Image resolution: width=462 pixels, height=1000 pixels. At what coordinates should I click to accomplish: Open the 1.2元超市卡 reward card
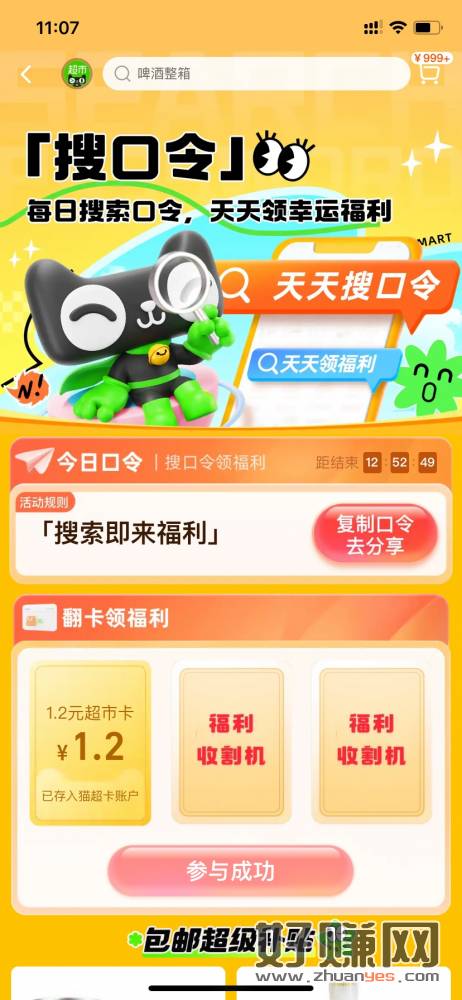click(91, 742)
